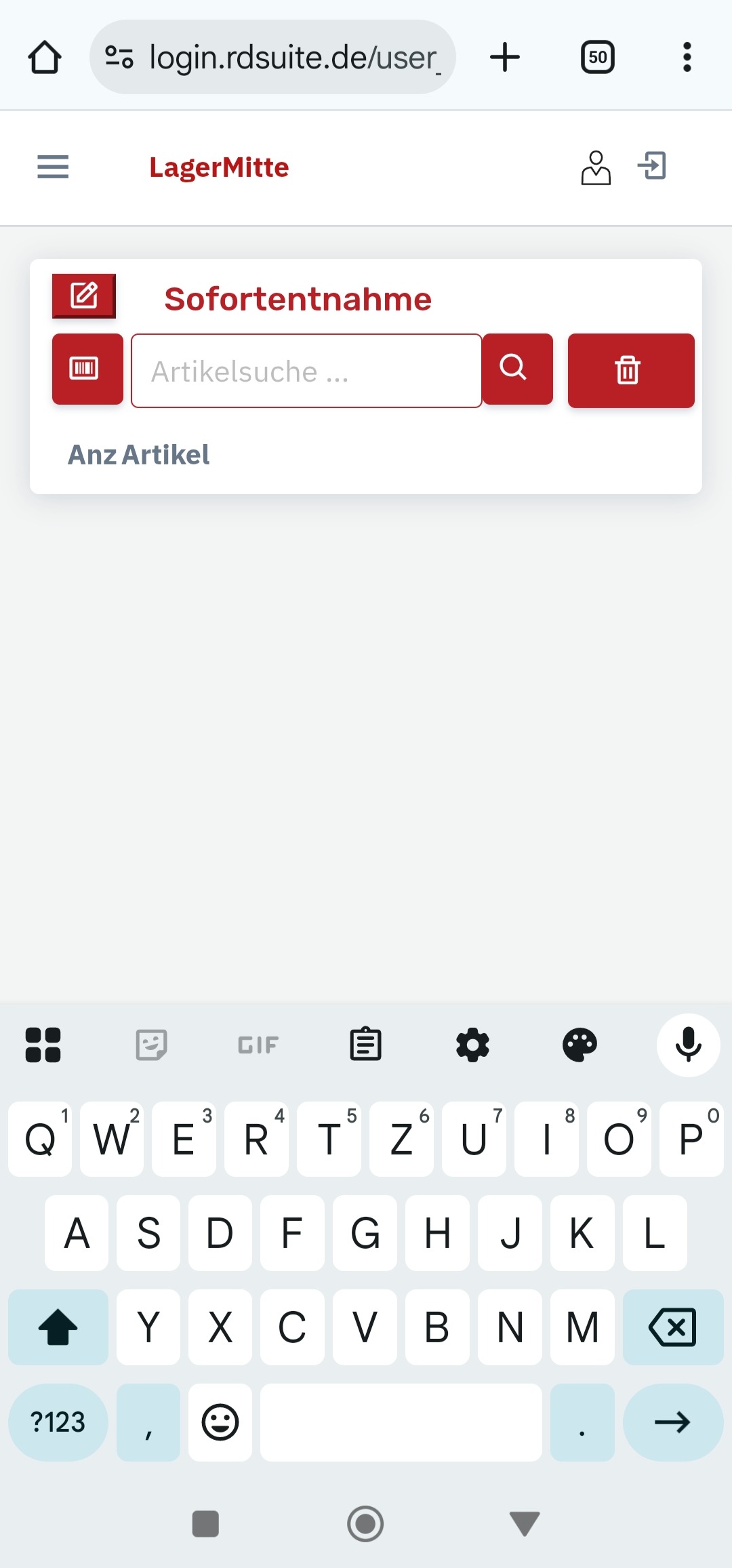The height and width of the screenshot is (1568, 732).
Task: Open keyboard settings gear
Action: pos(472,1045)
